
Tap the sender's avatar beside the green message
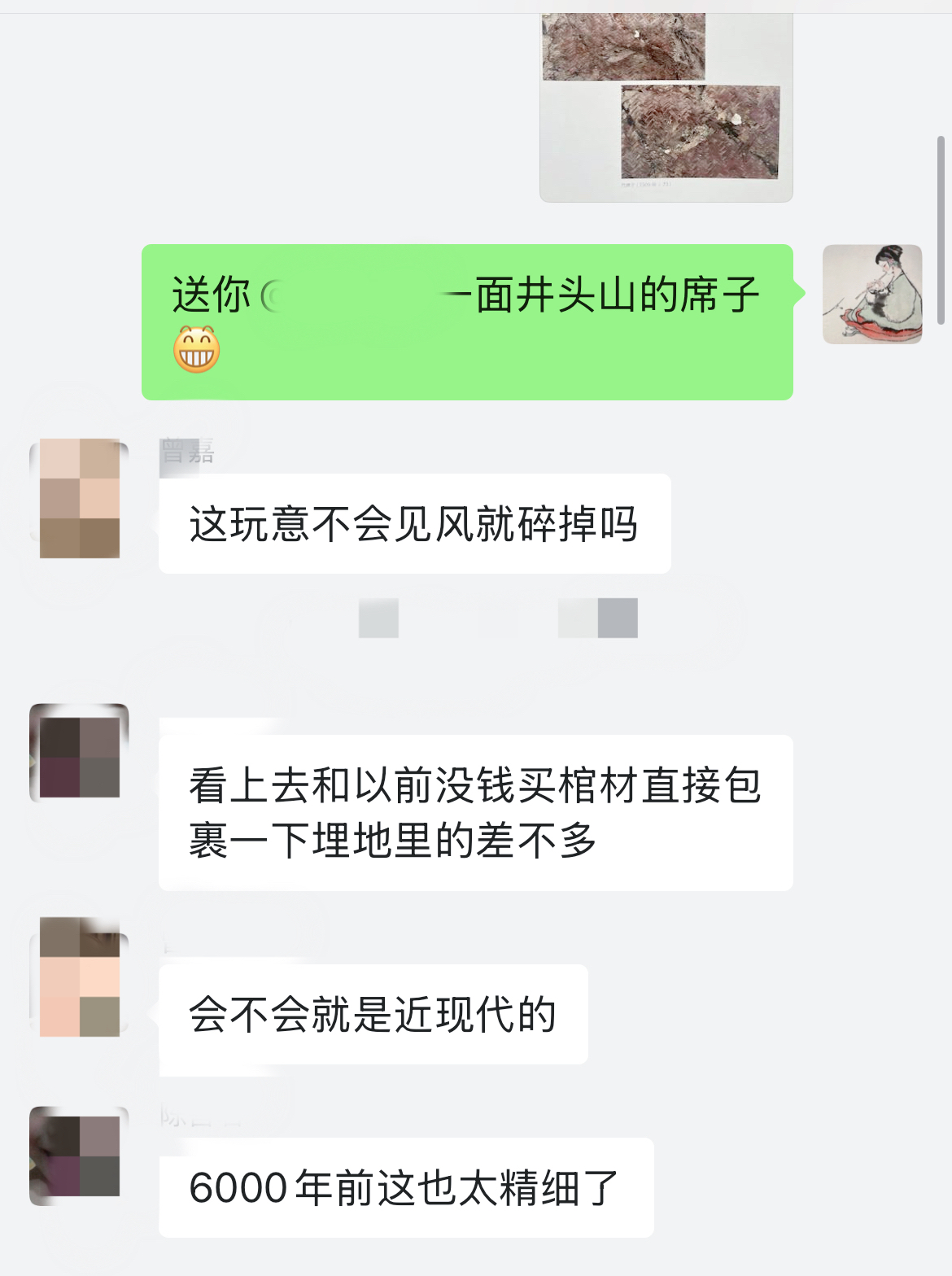872,295
